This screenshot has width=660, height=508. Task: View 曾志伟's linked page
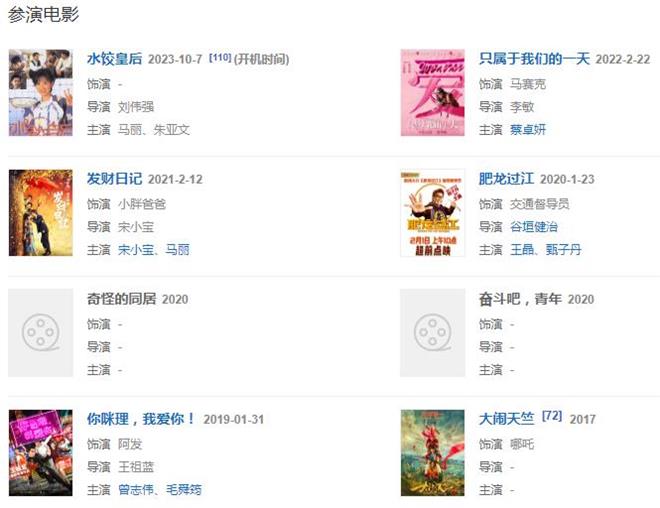tap(137, 490)
